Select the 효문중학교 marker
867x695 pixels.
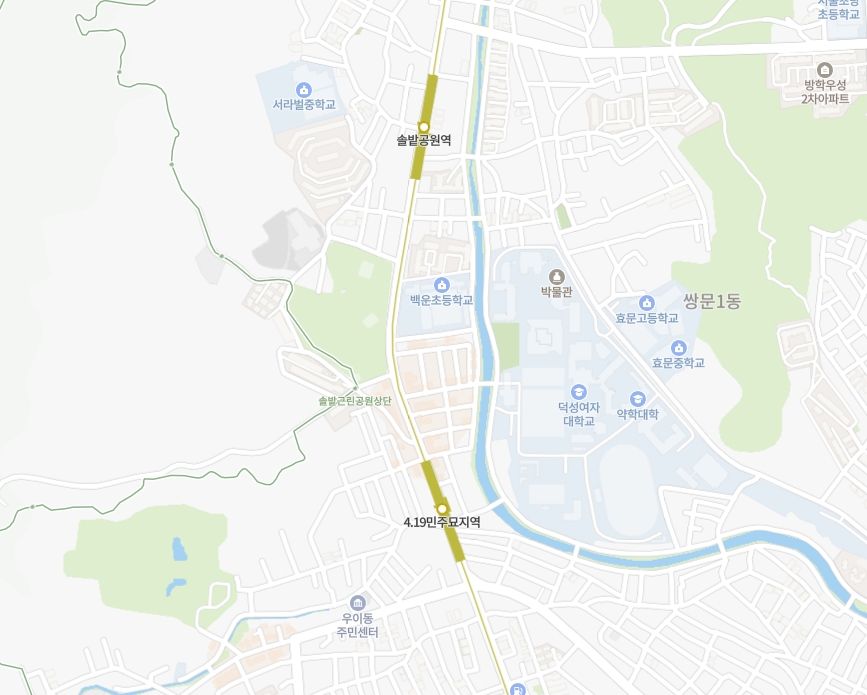point(678,348)
